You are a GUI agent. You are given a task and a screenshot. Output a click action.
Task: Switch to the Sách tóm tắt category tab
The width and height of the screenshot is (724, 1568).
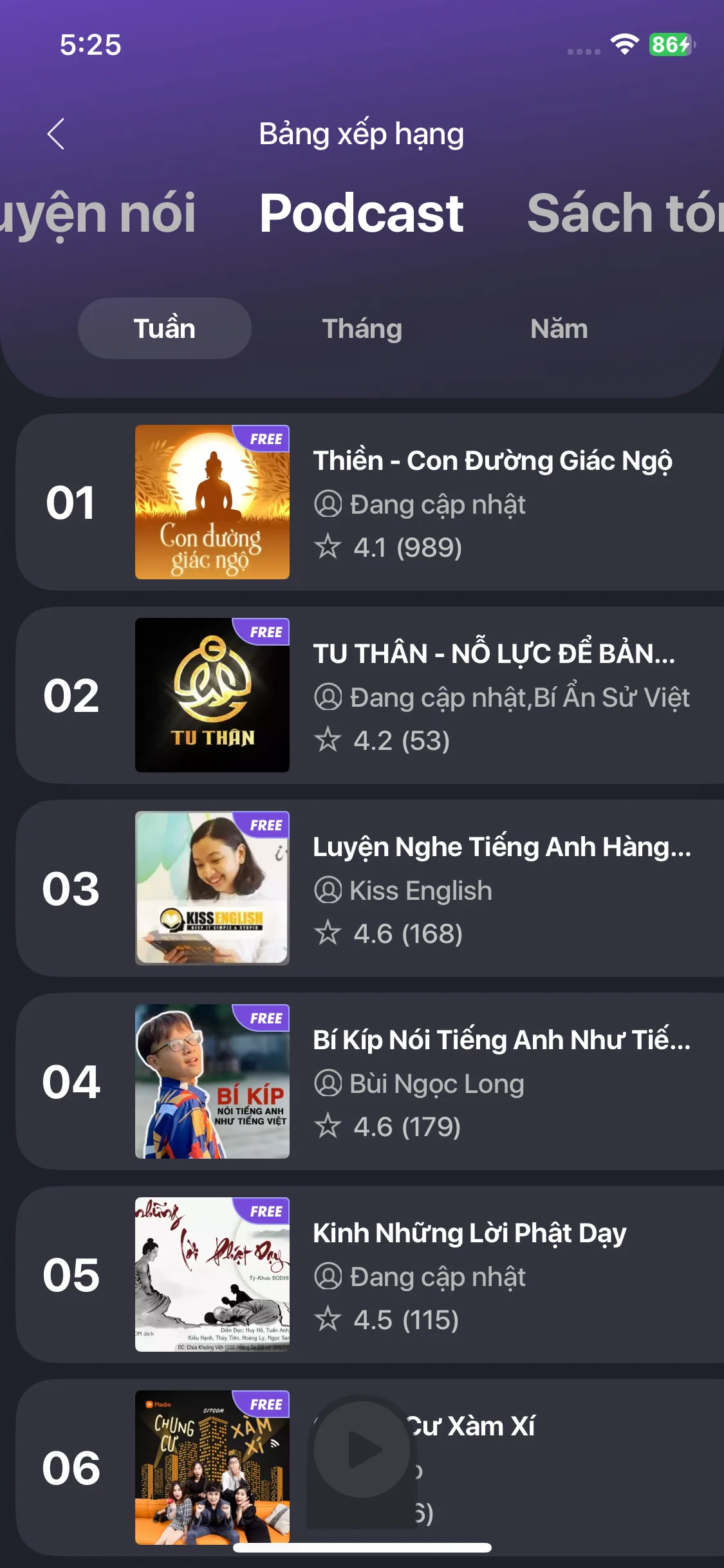tap(624, 214)
